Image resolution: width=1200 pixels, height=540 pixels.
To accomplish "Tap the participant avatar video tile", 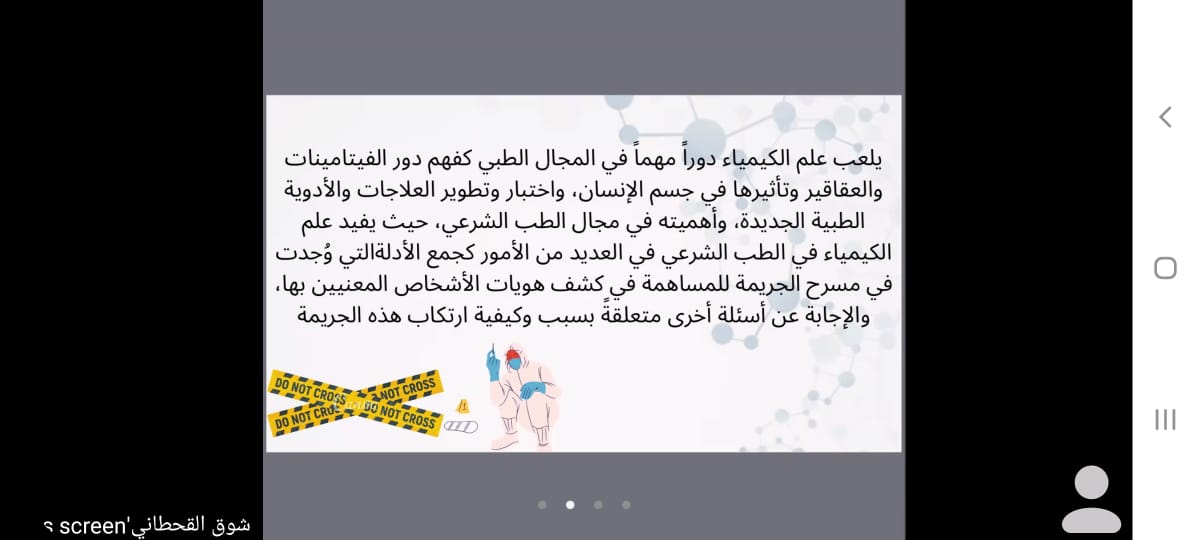I will (x=1091, y=498).
